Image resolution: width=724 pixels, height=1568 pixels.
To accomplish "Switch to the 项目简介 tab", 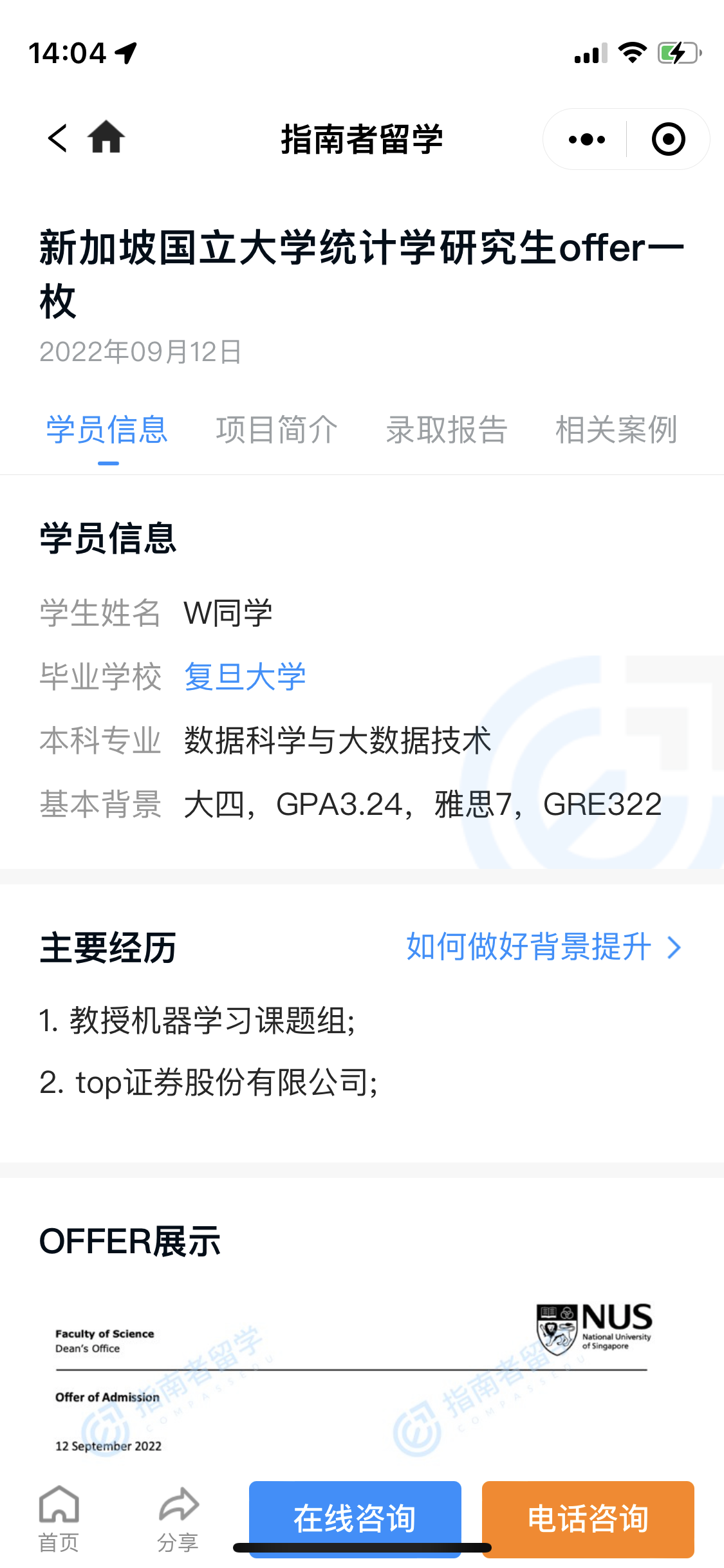I will pyautogui.click(x=277, y=430).
